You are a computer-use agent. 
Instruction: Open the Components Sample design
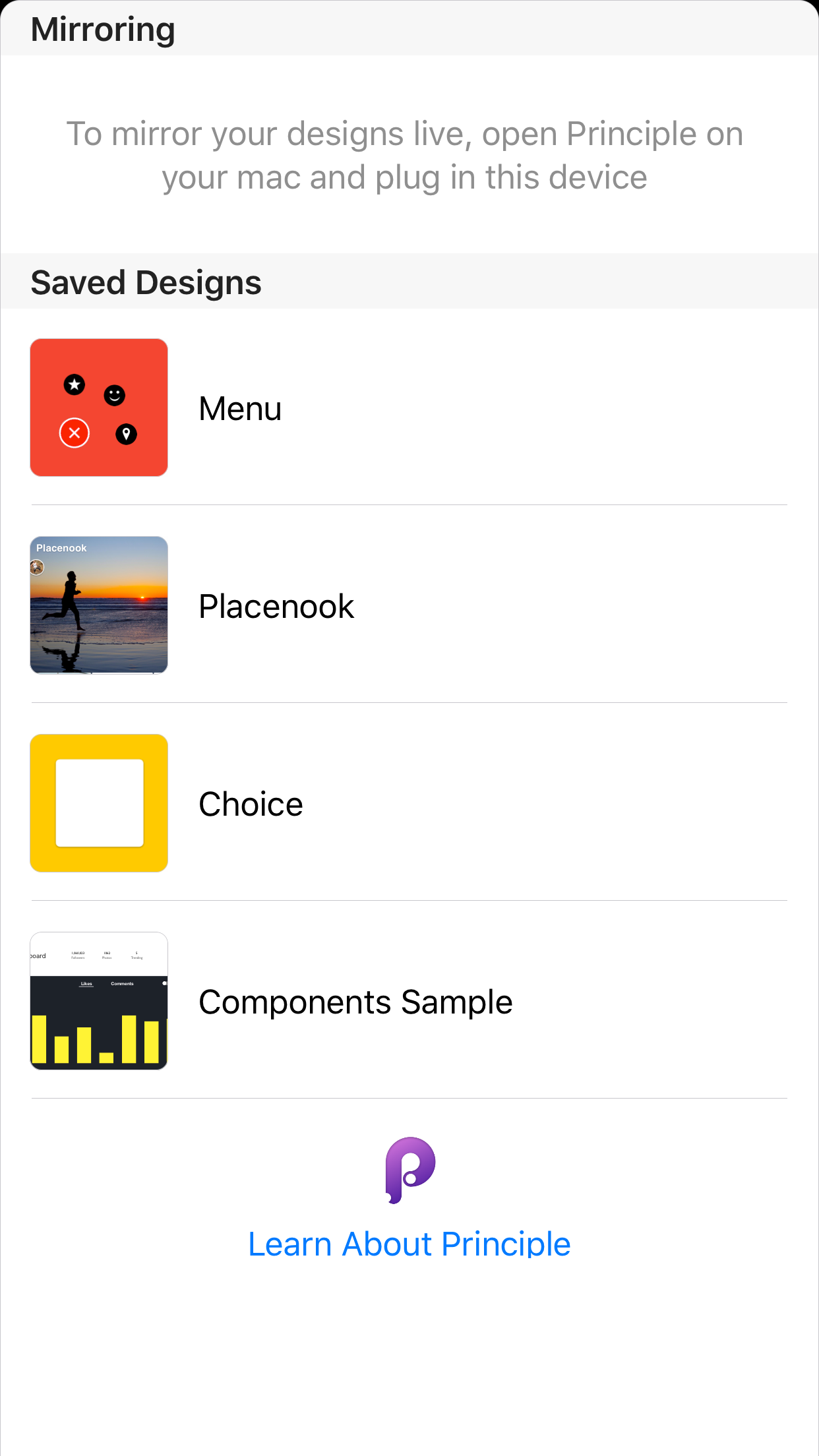tap(356, 1001)
